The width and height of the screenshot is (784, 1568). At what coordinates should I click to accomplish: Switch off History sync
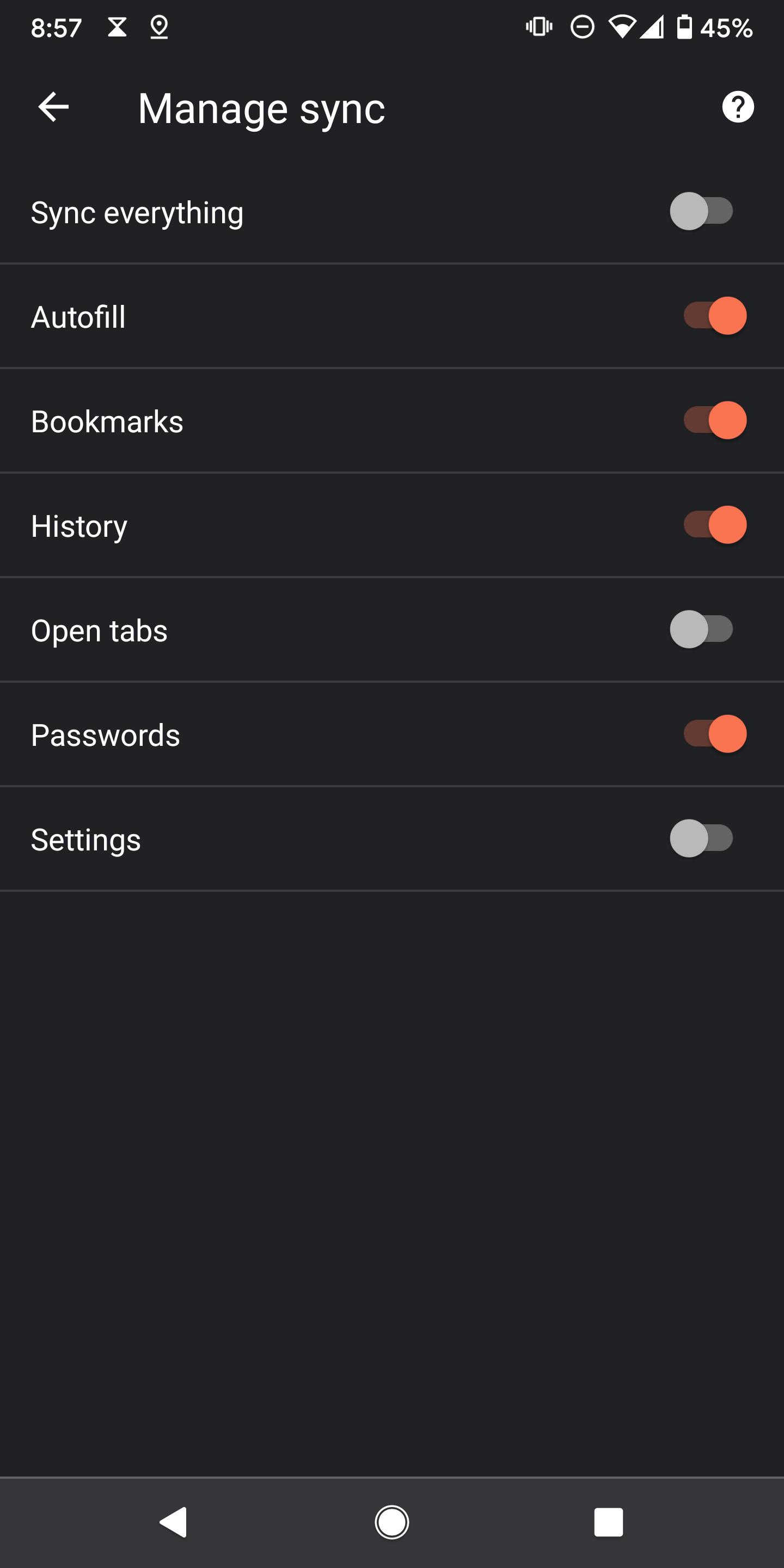tap(715, 525)
